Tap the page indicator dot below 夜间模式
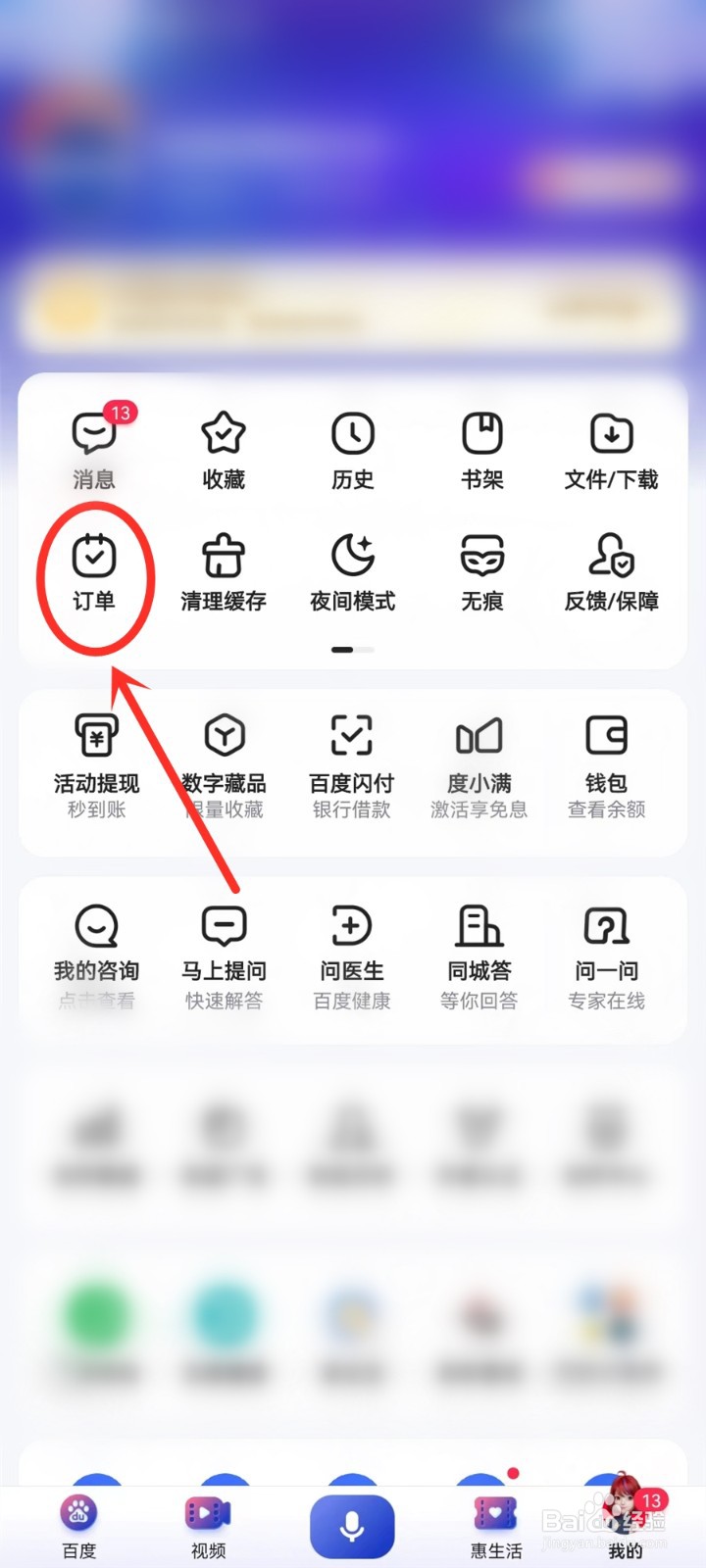The height and width of the screenshot is (1568, 706). click(341, 650)
